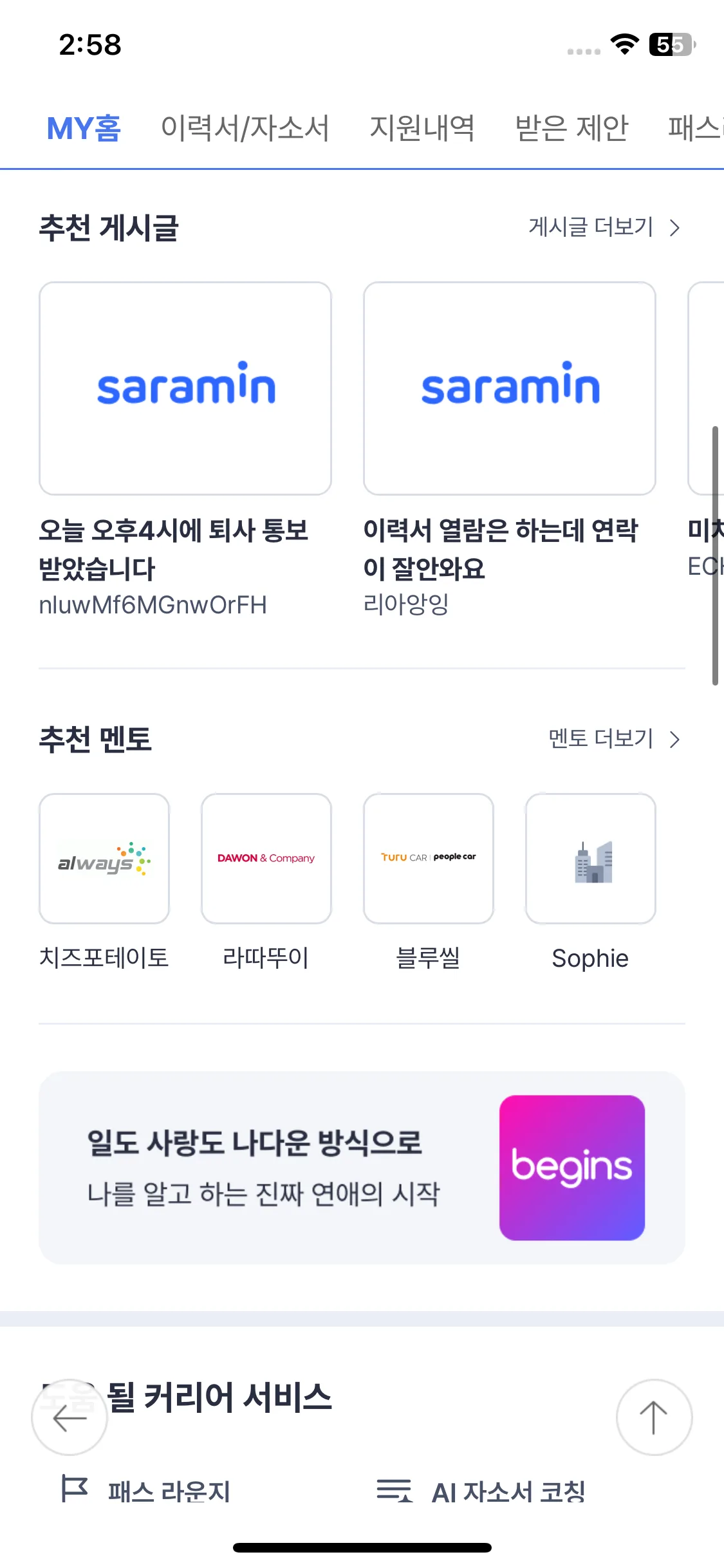Select mentor 블루씰
This screenshot has width=724, height=1568.
(x=429, y=882)
